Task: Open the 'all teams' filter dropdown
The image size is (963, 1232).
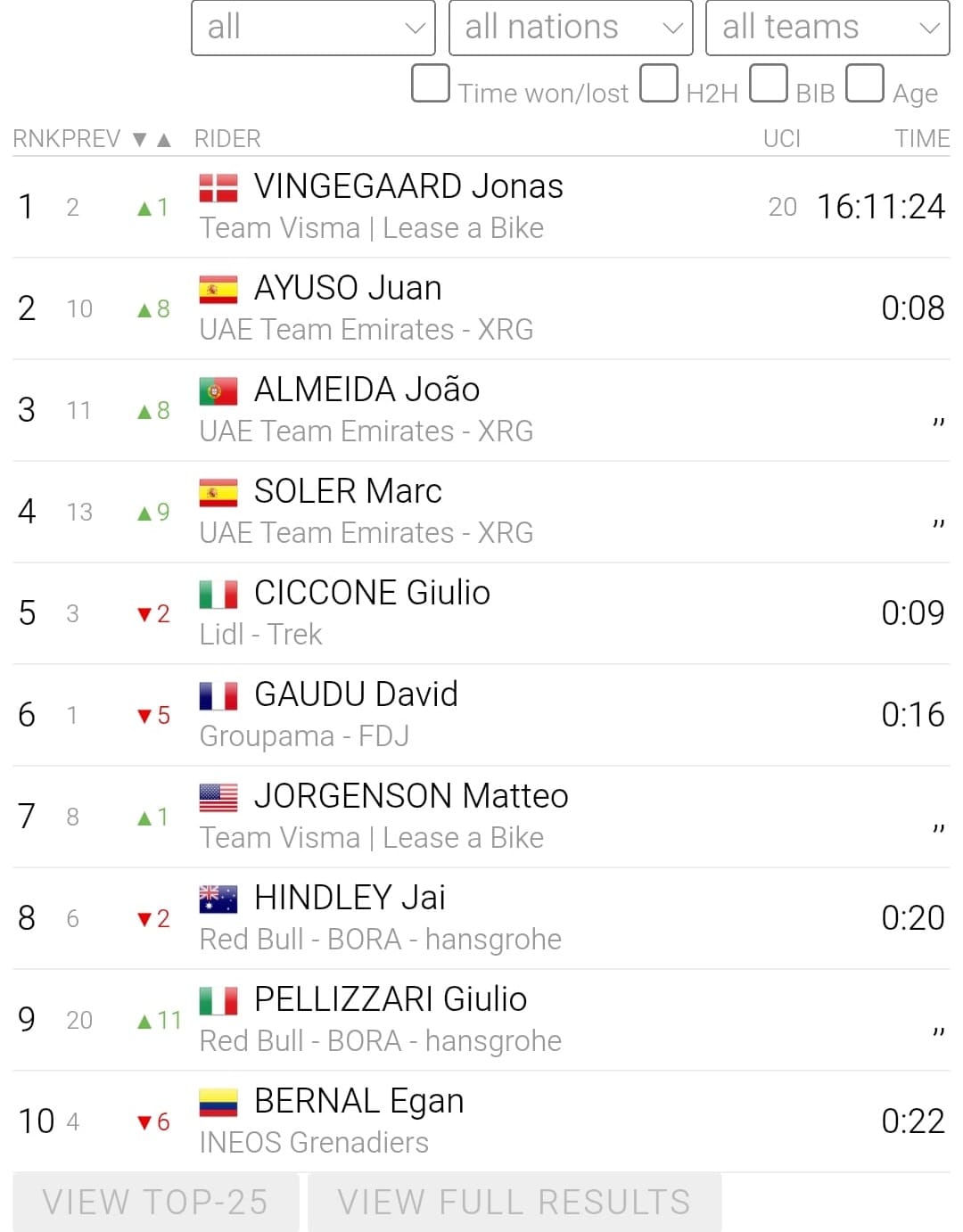Action: [x=827, y=28]
